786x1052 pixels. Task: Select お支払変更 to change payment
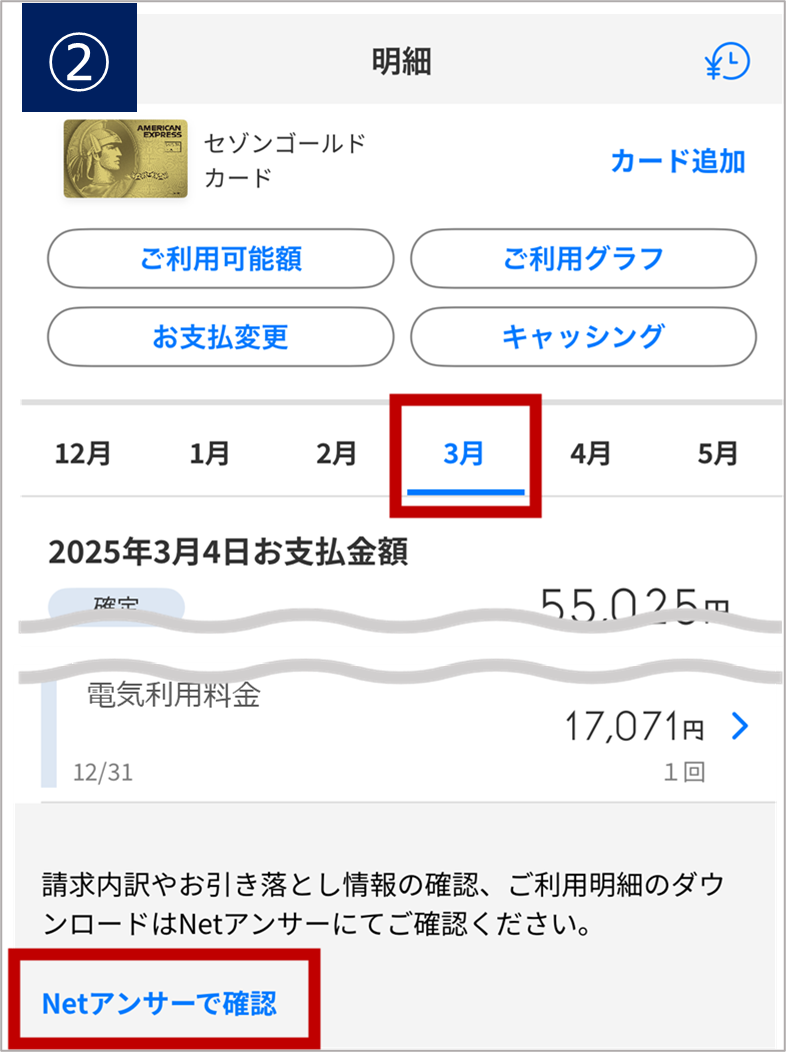tap(221, 336)
